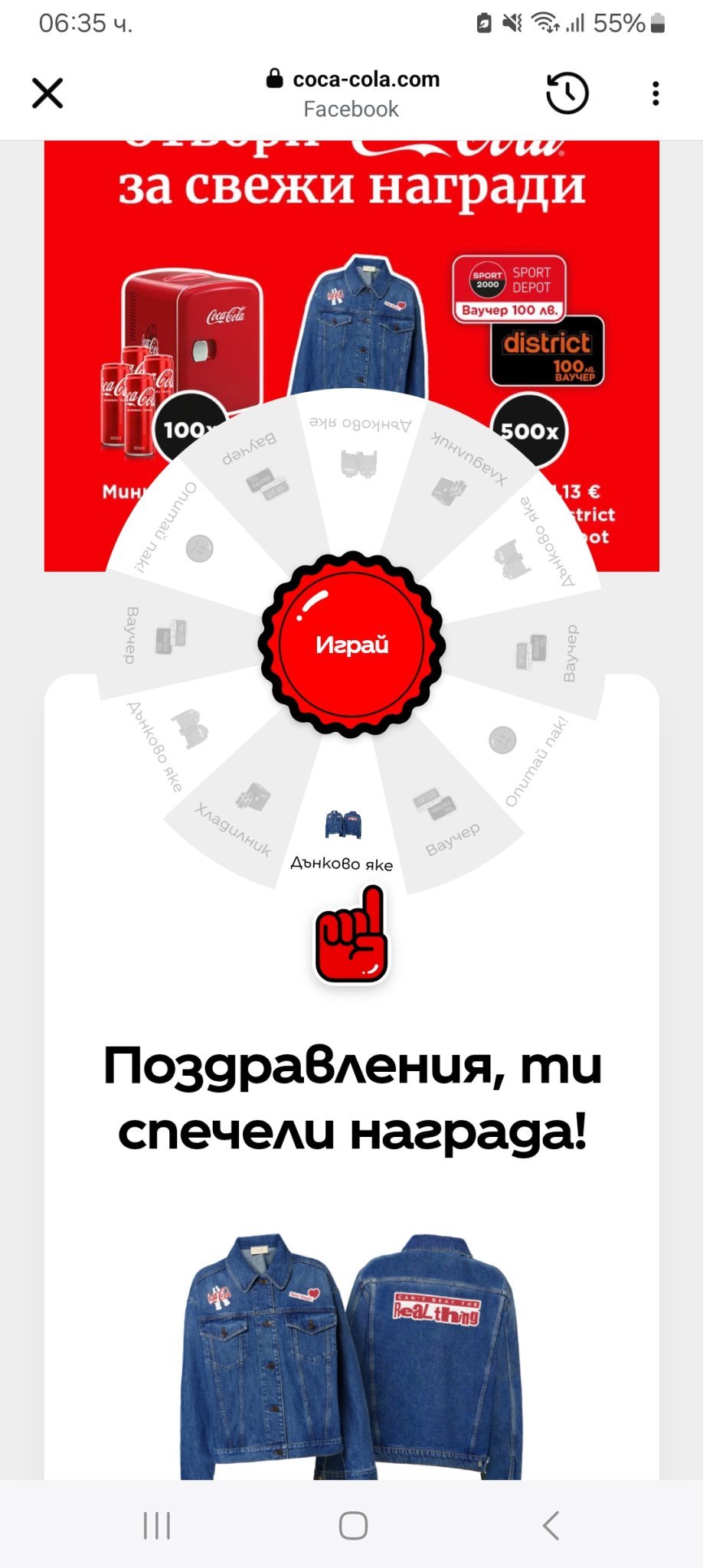Open the three-dot overflow menu
The image size is (703, 1568).
point(656,93)
